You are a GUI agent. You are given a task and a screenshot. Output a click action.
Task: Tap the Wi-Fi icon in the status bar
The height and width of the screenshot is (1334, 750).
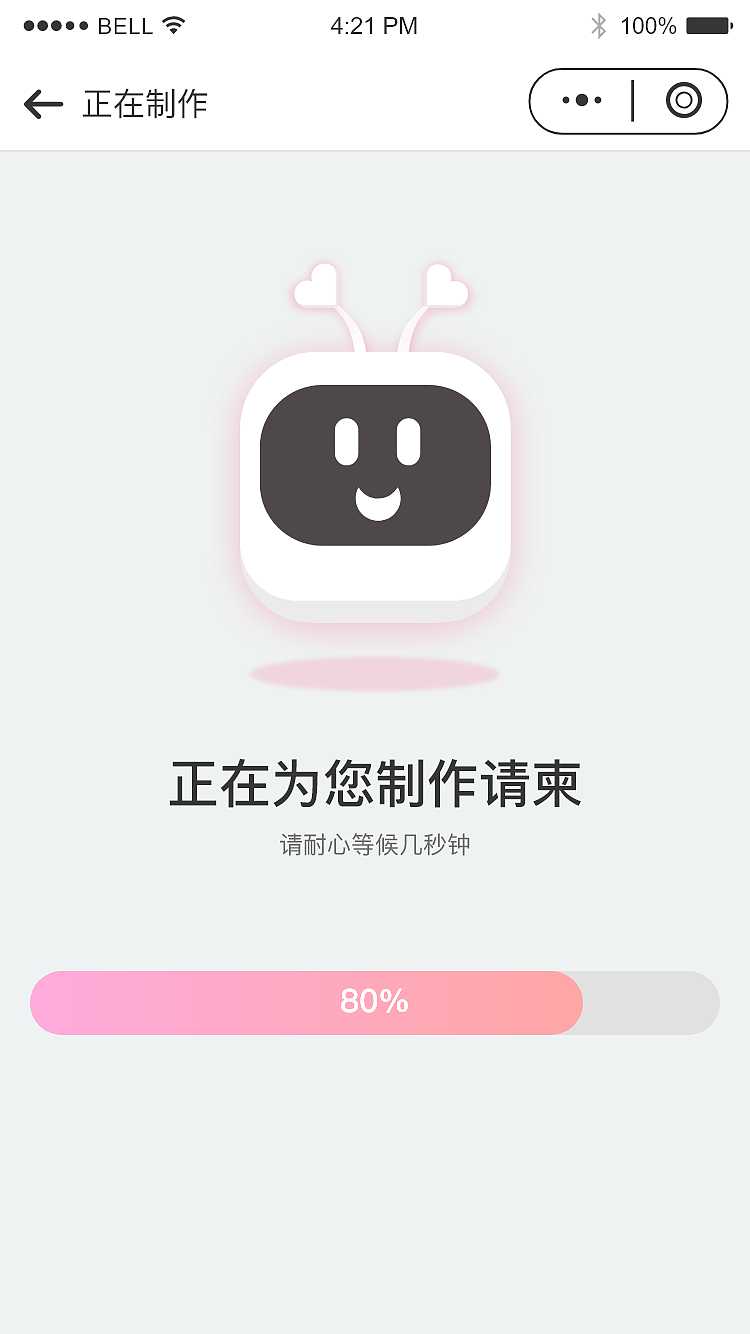173,25
